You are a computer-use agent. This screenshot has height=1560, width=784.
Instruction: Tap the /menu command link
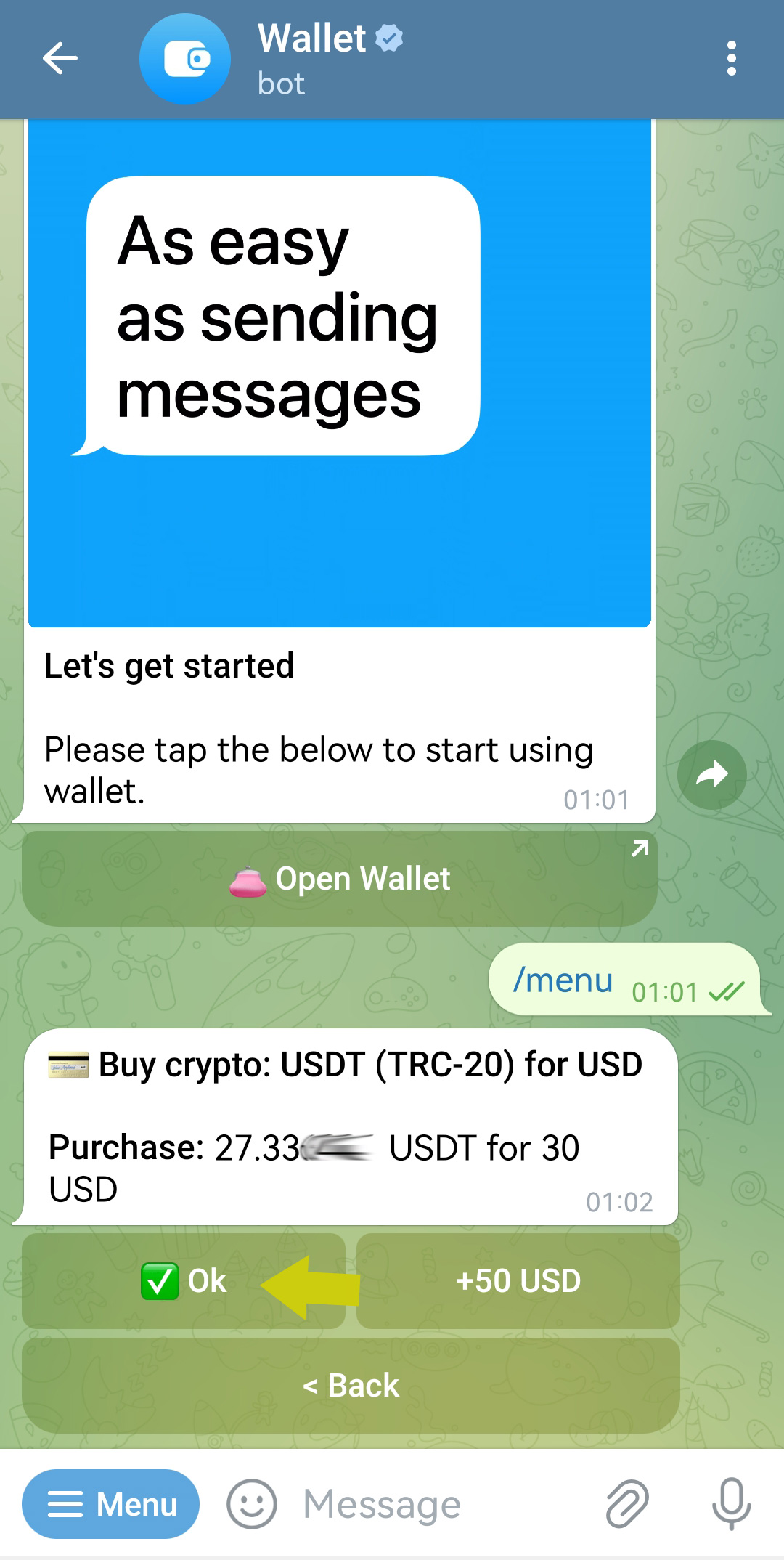tap(563, 980)
